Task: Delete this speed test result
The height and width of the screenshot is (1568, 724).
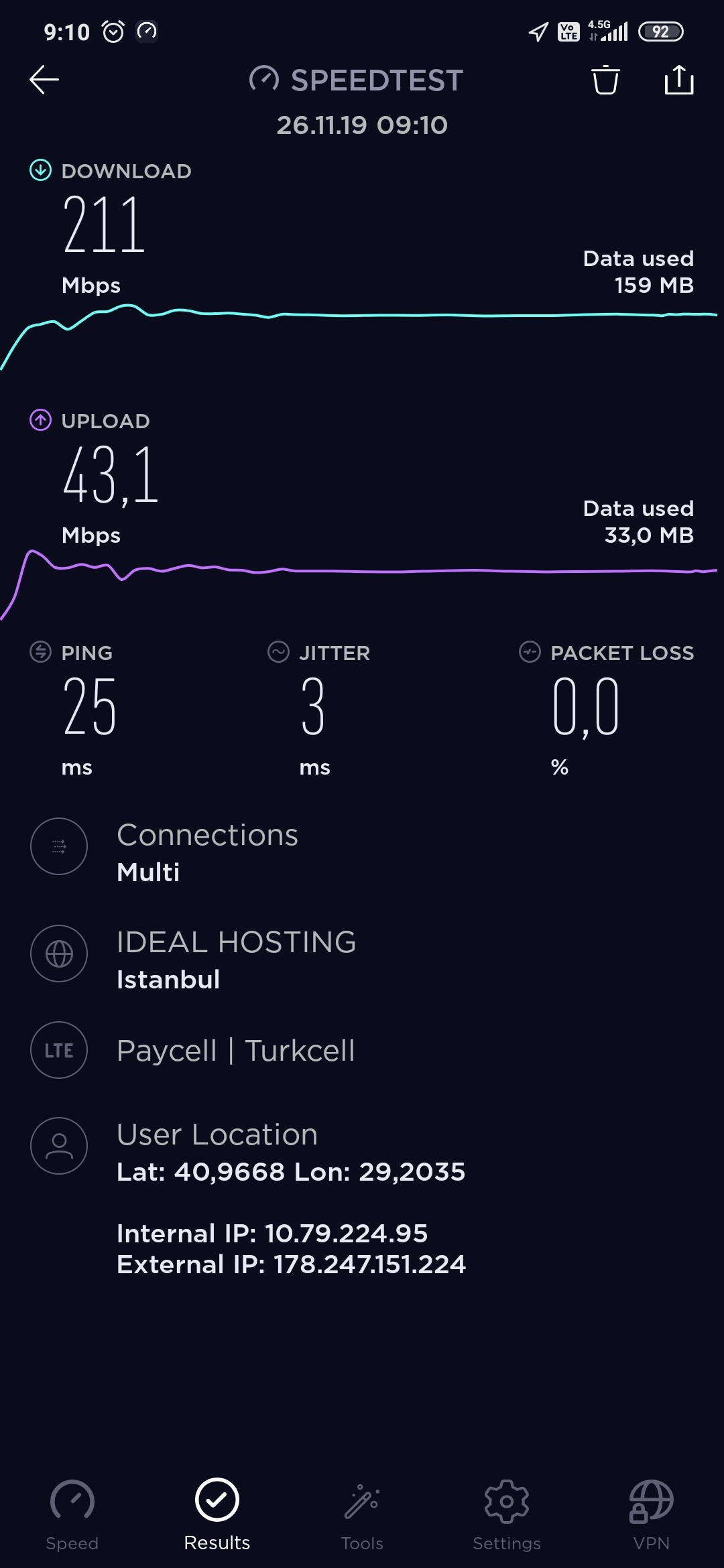Action: [x=605, y=80]
